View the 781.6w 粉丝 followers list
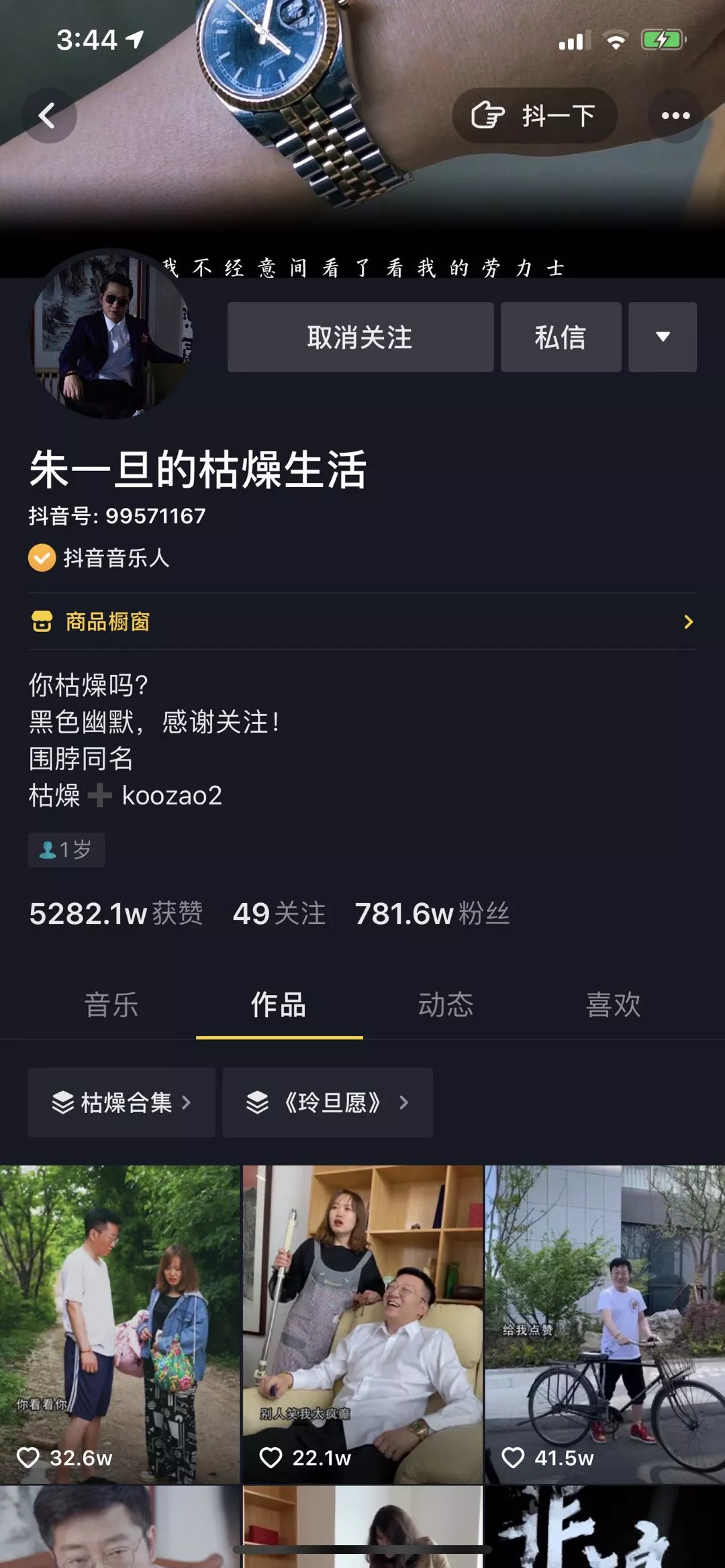Viewport: 725px width, 1568px height. [432, 914]
